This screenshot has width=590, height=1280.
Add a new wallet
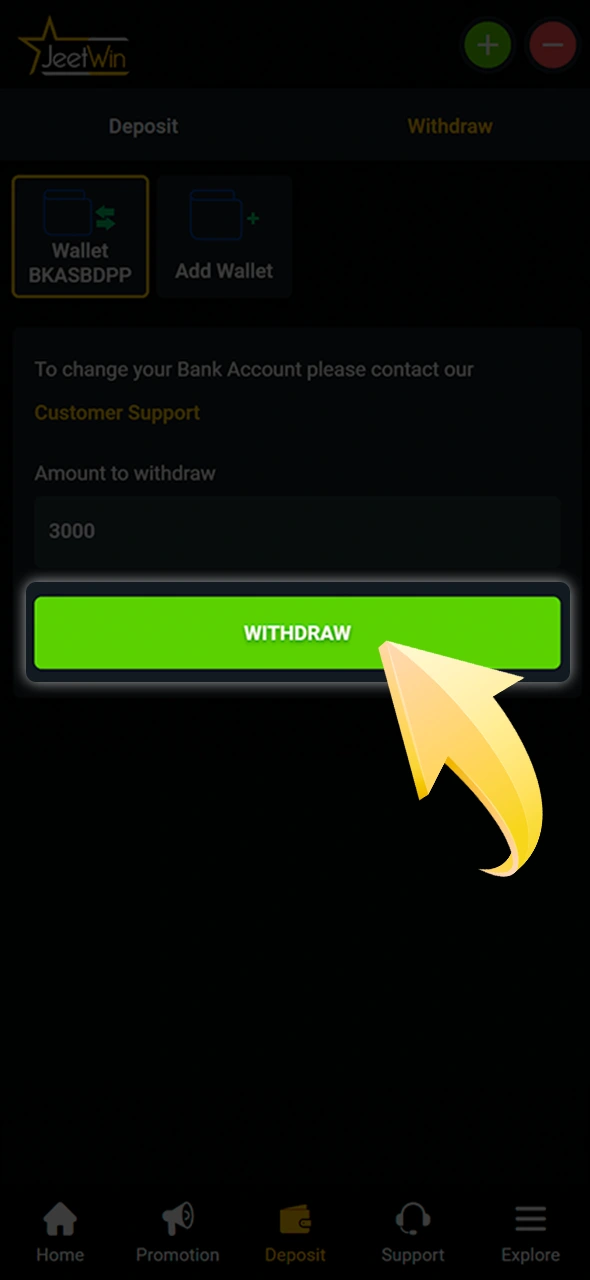point(224,237)
